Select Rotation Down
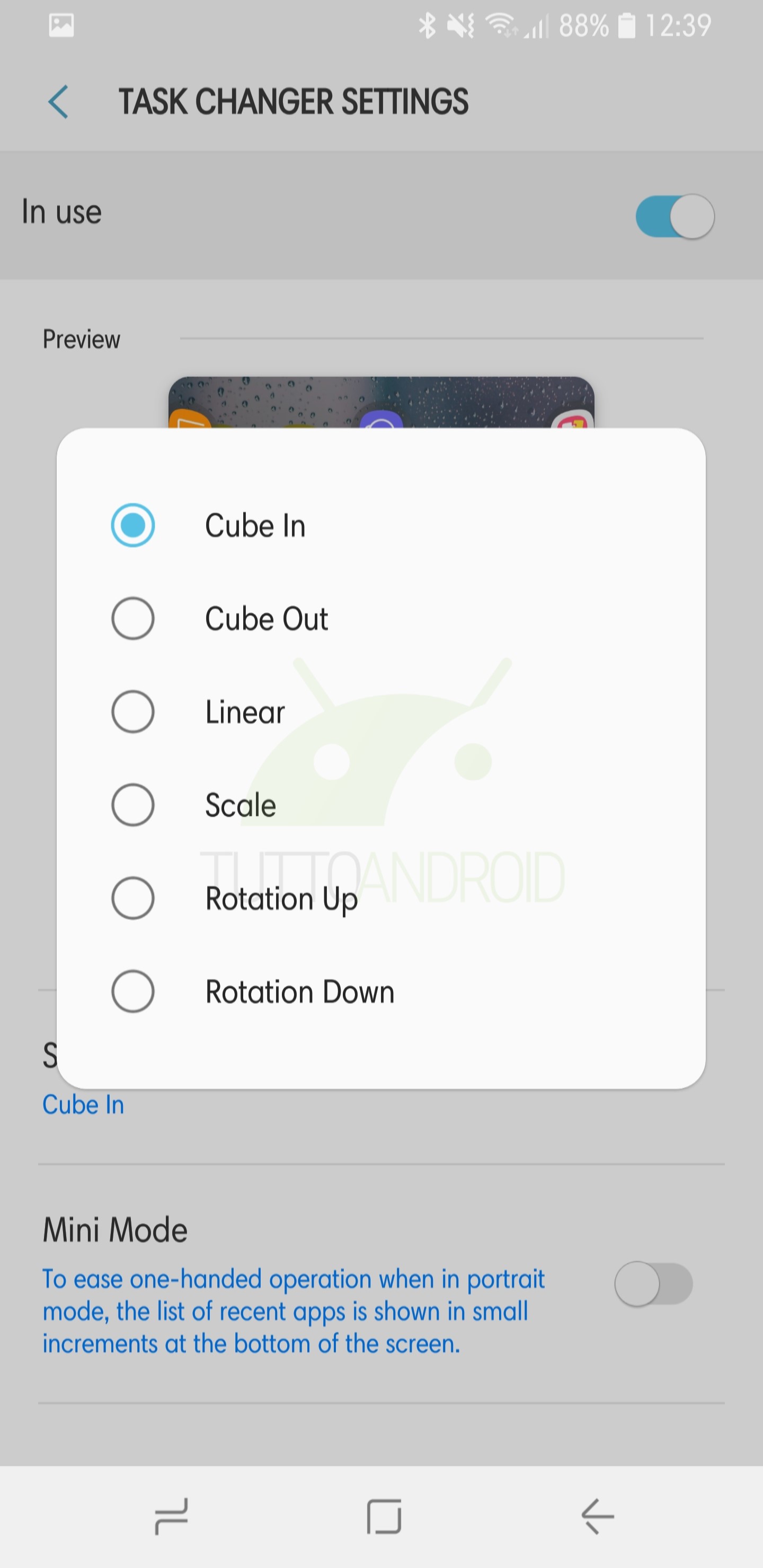Image resolution: width=763 pixels, height=1568 pixels. (x=381, y=991)
